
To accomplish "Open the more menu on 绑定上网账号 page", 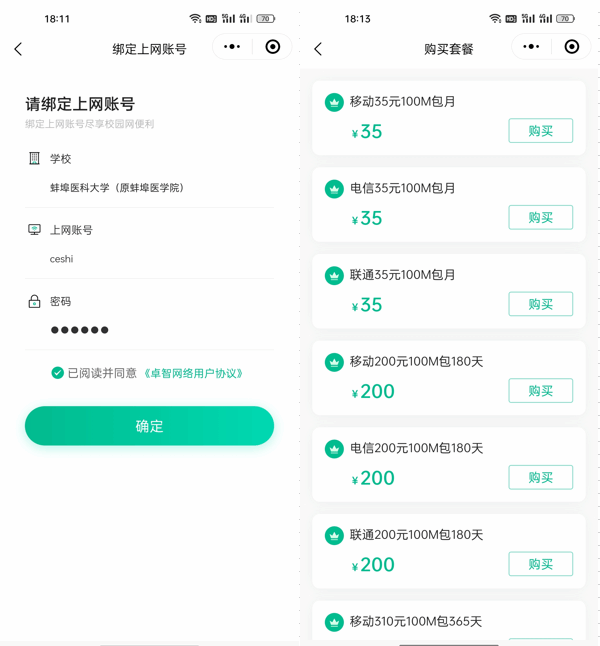I will pyautogui.click(x=232, y=47).
